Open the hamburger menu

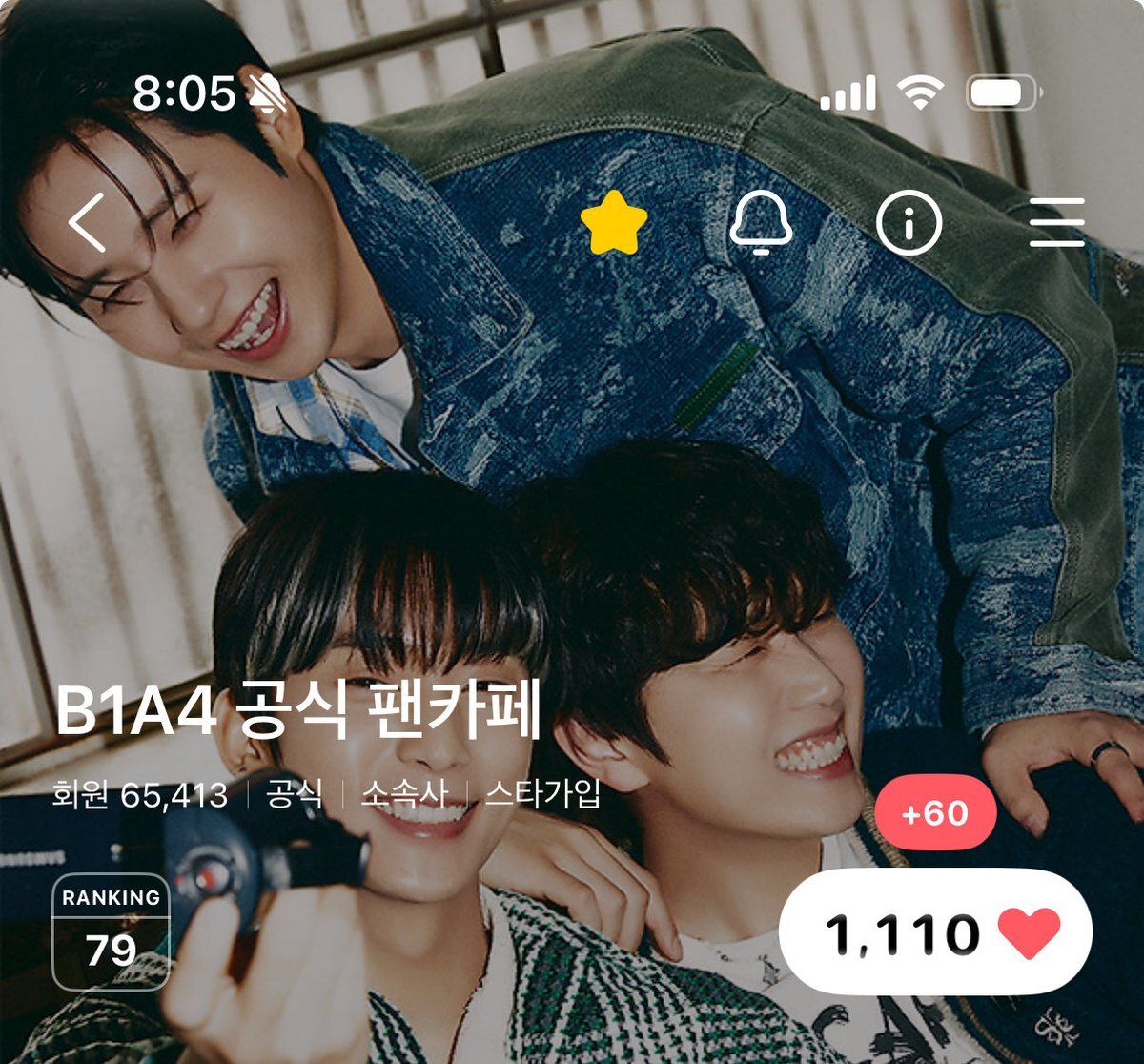(x=1056, y=223)
